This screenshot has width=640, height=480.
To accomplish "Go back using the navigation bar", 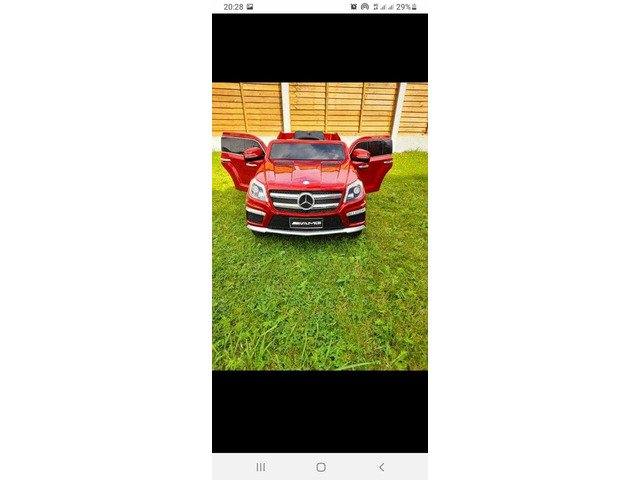I will pyautogui.click(x=382, y=467).
